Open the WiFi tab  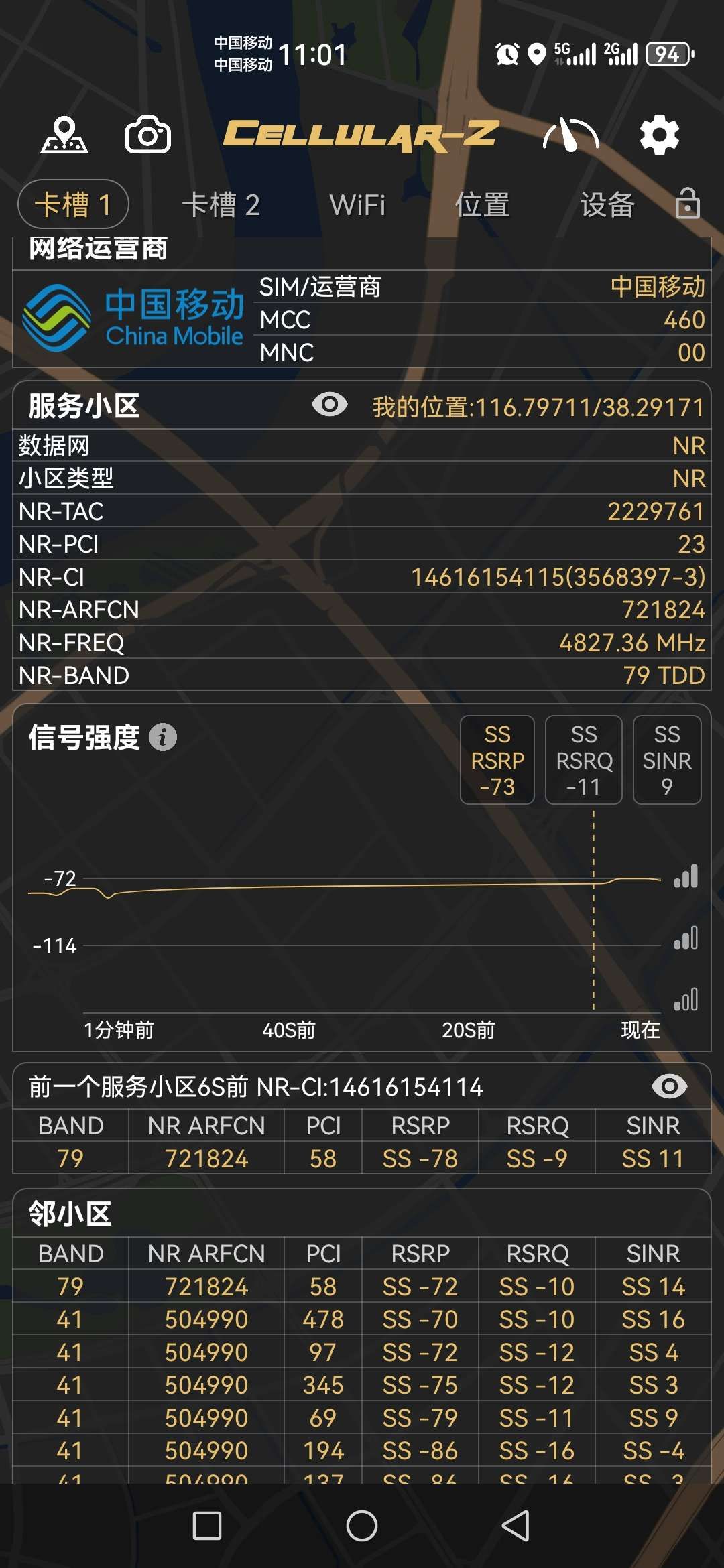coord(359,204)
